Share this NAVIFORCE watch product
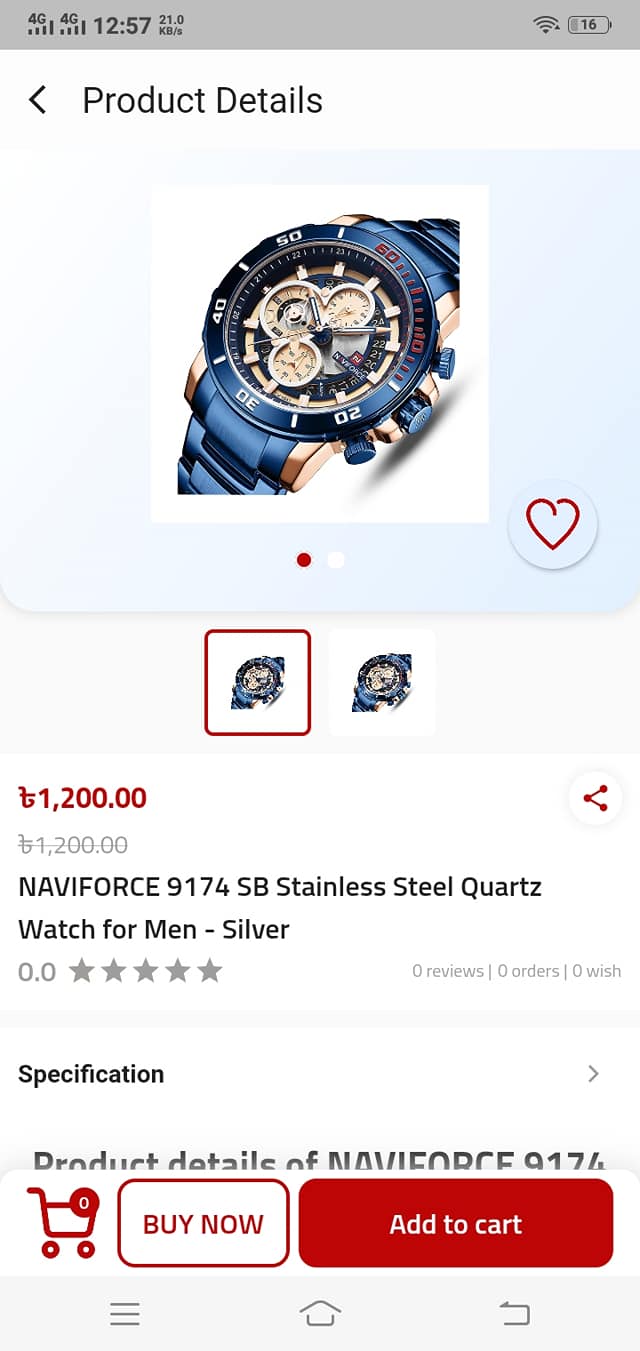The width and height of the screenshot is (640, 1351). point(595,798)
